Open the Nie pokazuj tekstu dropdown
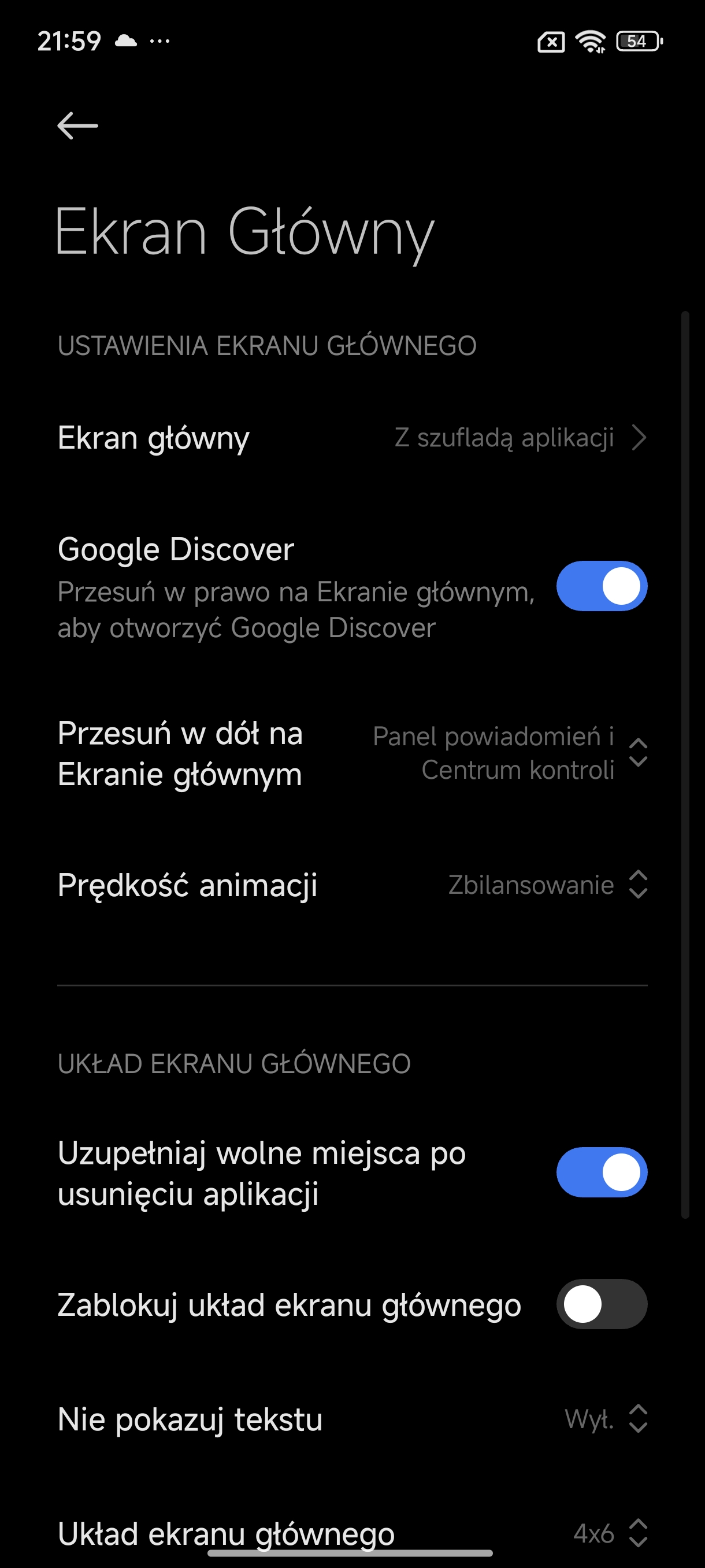This screenshot has width=705, height=1568. pyautogui.click(x=351, y=1419)
